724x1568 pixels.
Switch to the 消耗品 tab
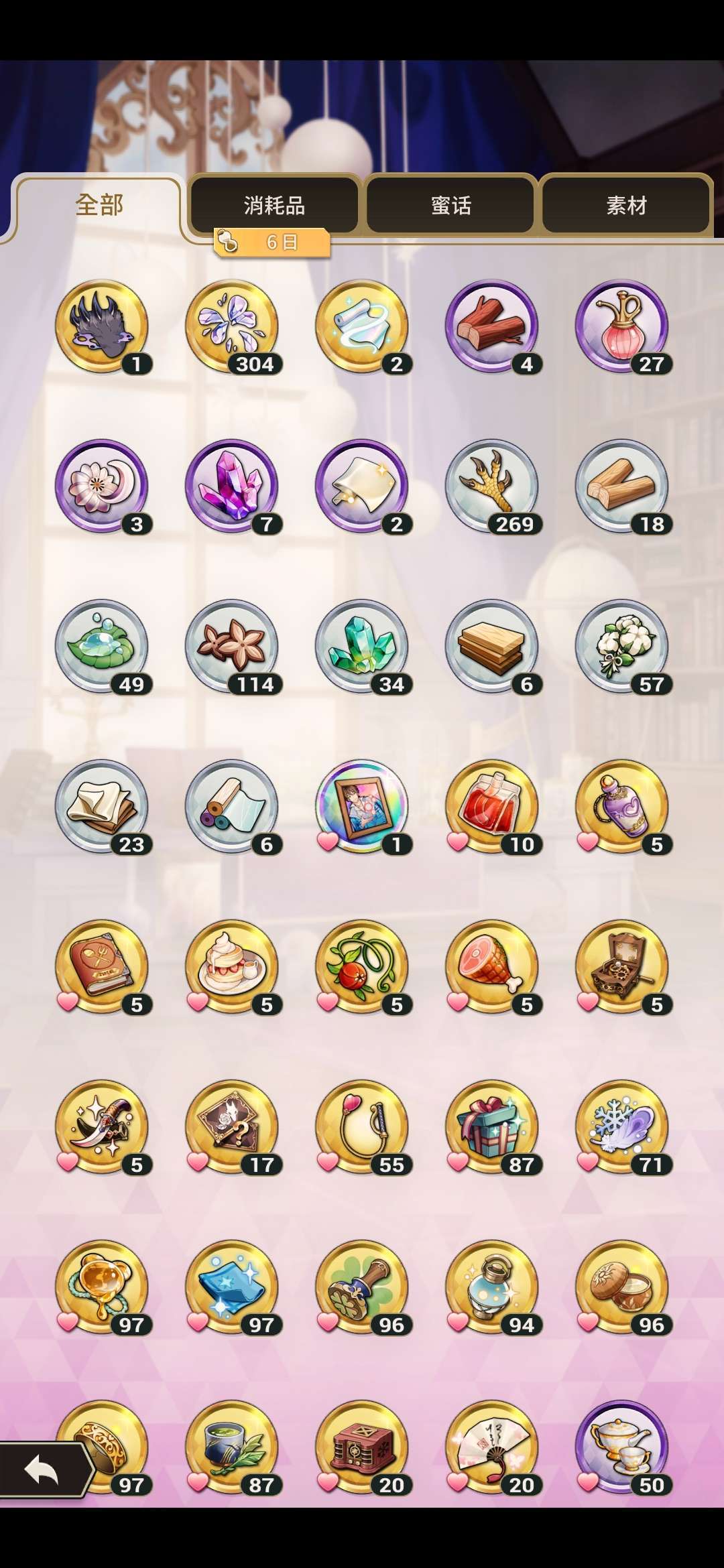click(274, 205)
